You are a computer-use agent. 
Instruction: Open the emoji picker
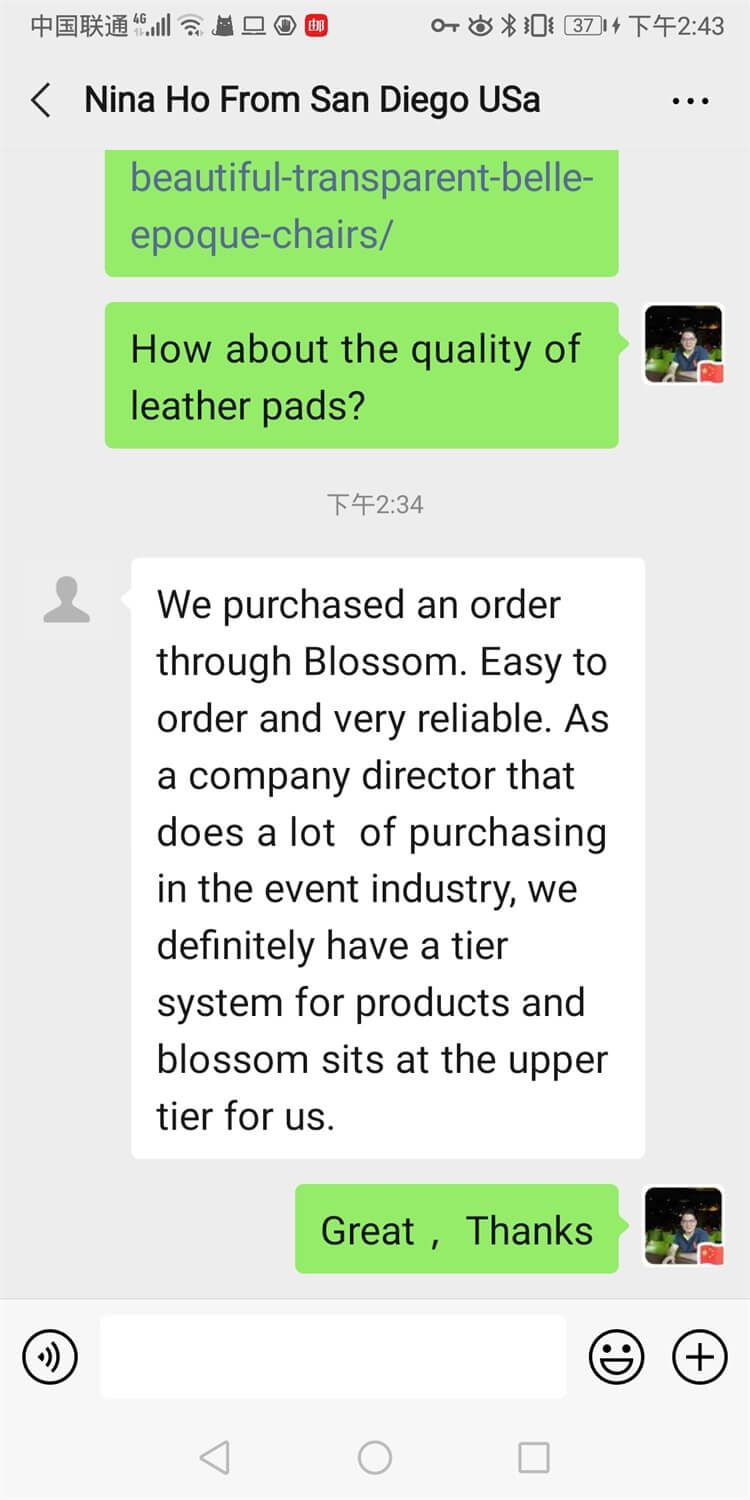pyautogui.click(x=617, y=1357)
